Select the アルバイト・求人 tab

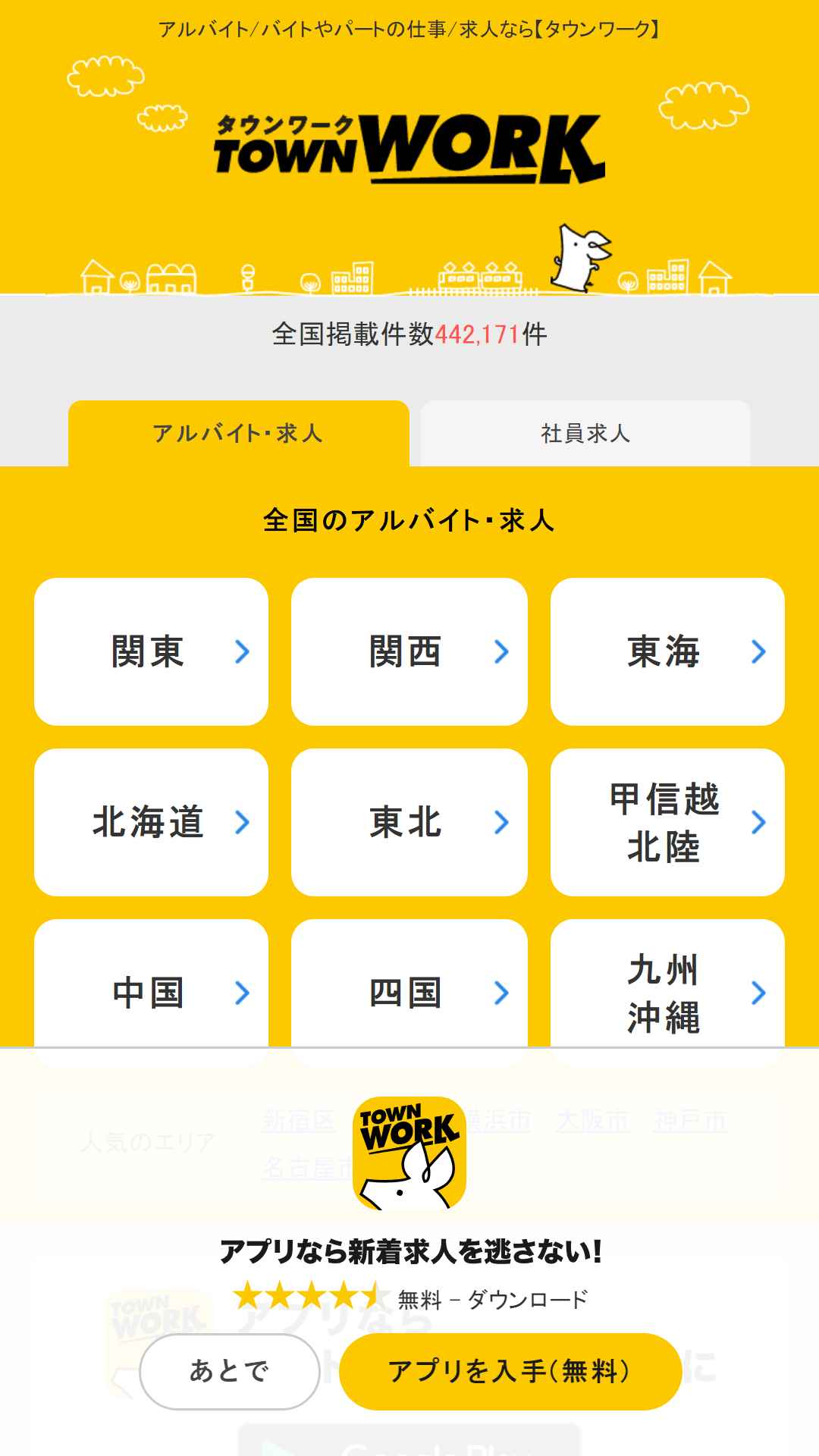click(x=238, y=433)
